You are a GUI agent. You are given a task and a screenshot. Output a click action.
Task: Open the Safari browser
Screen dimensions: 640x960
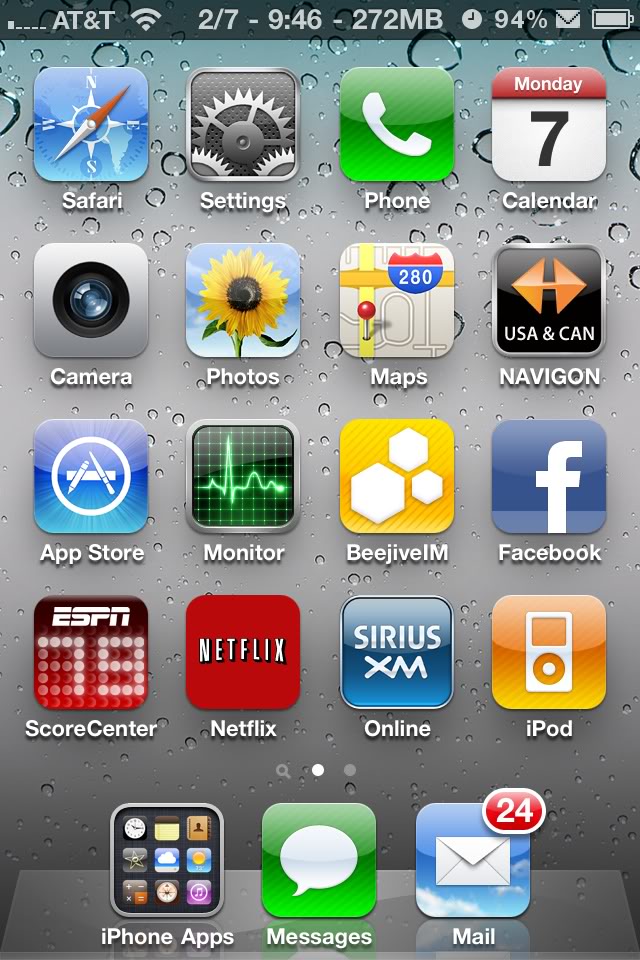(x=91, y=124)
